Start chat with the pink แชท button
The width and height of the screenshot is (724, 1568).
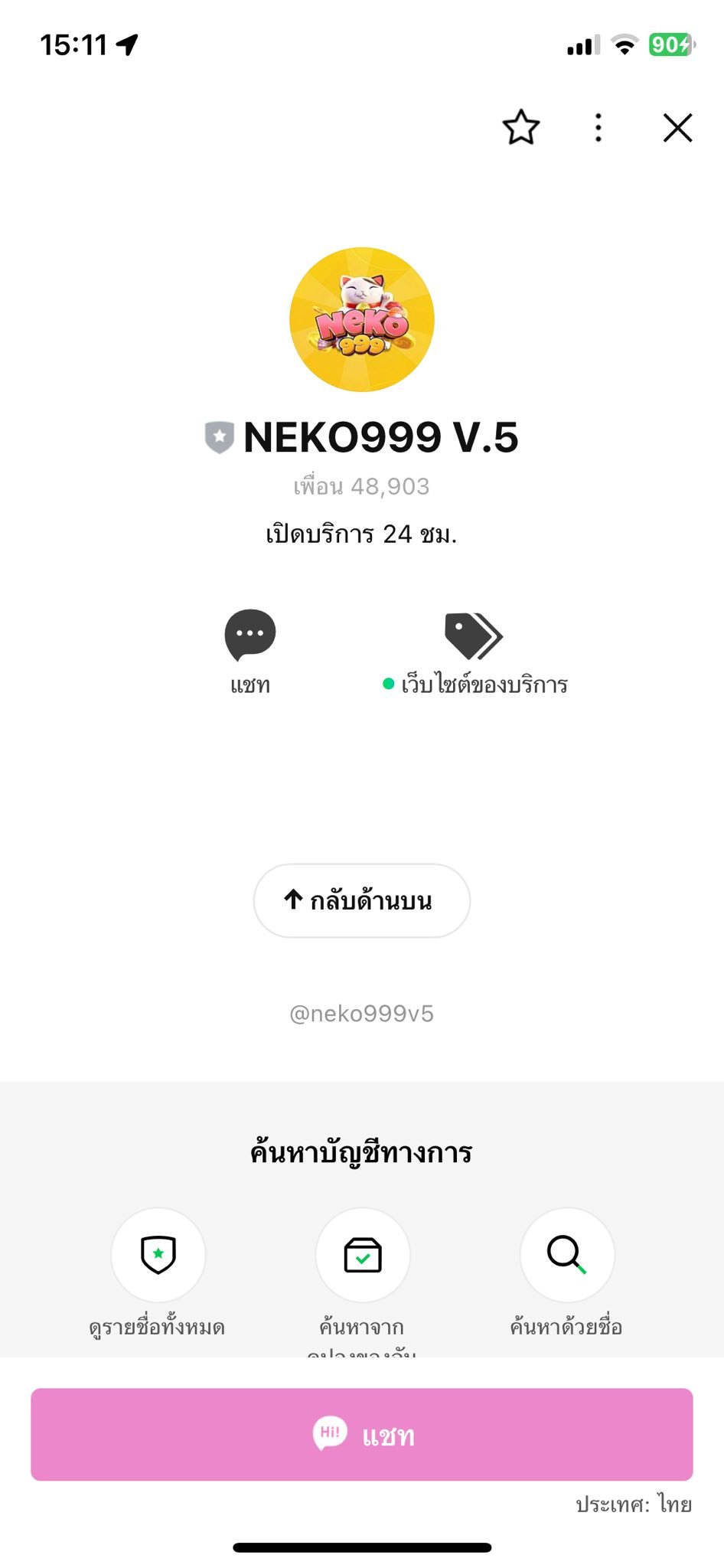pos(362,1434)
